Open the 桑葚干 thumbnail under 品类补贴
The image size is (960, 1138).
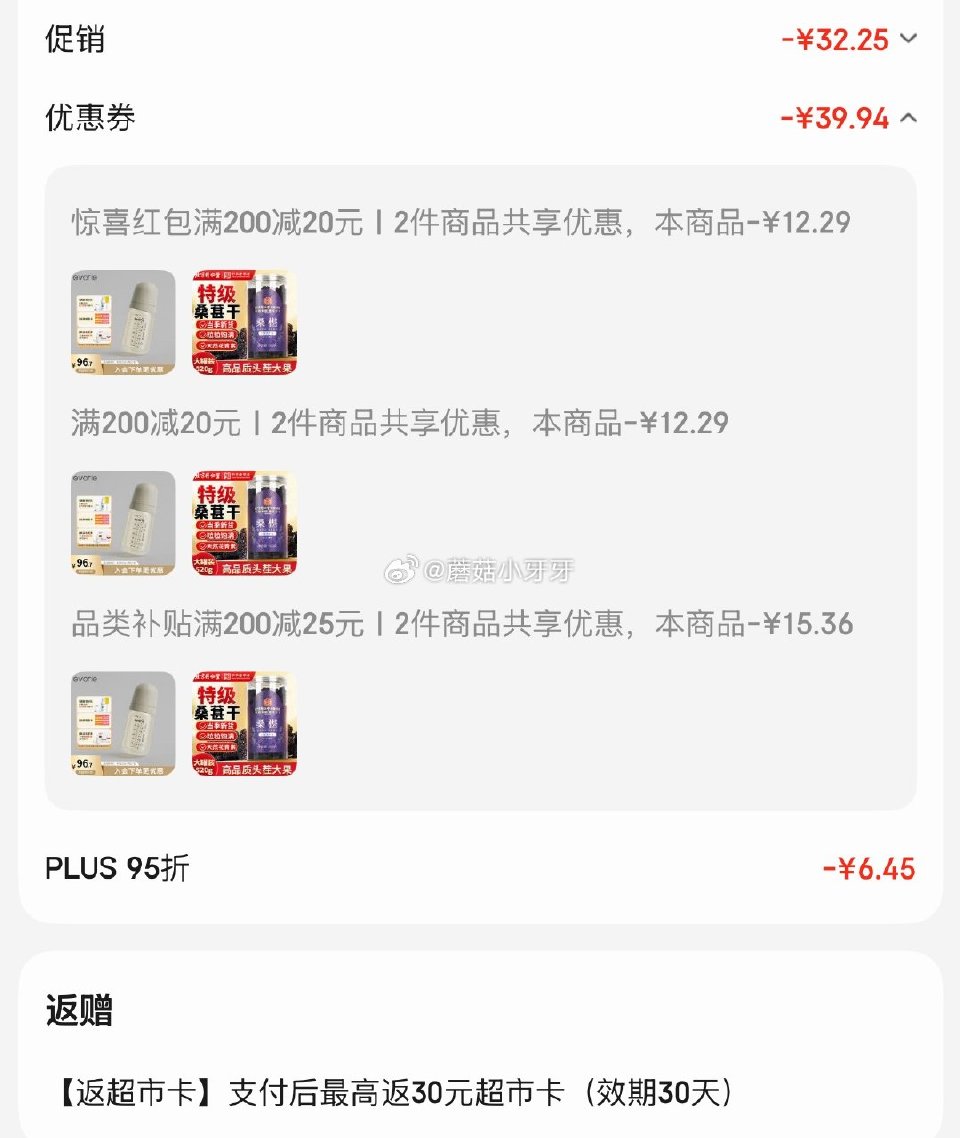(x=243, y=724)
